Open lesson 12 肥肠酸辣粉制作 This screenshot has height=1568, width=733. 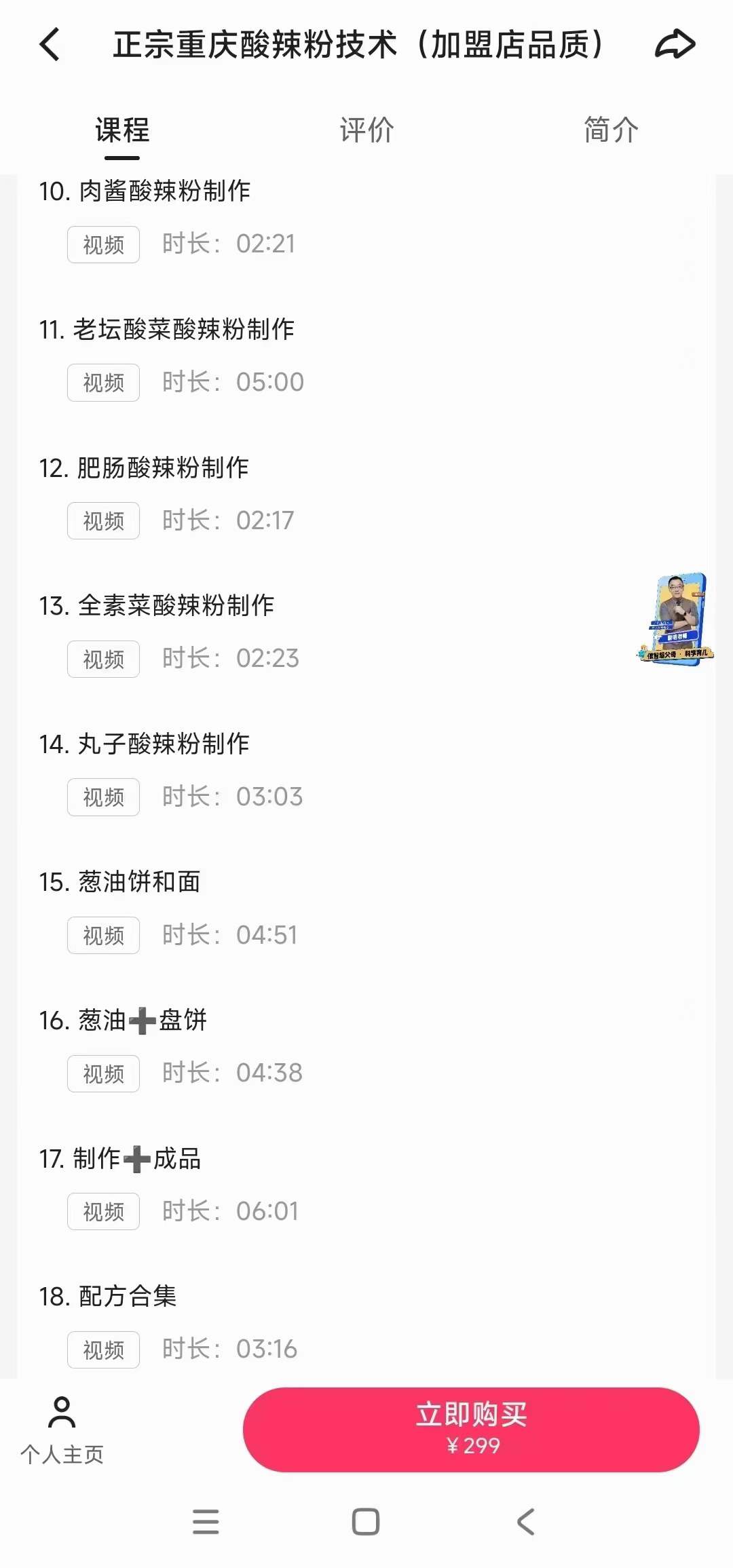(x=146, y=468)
